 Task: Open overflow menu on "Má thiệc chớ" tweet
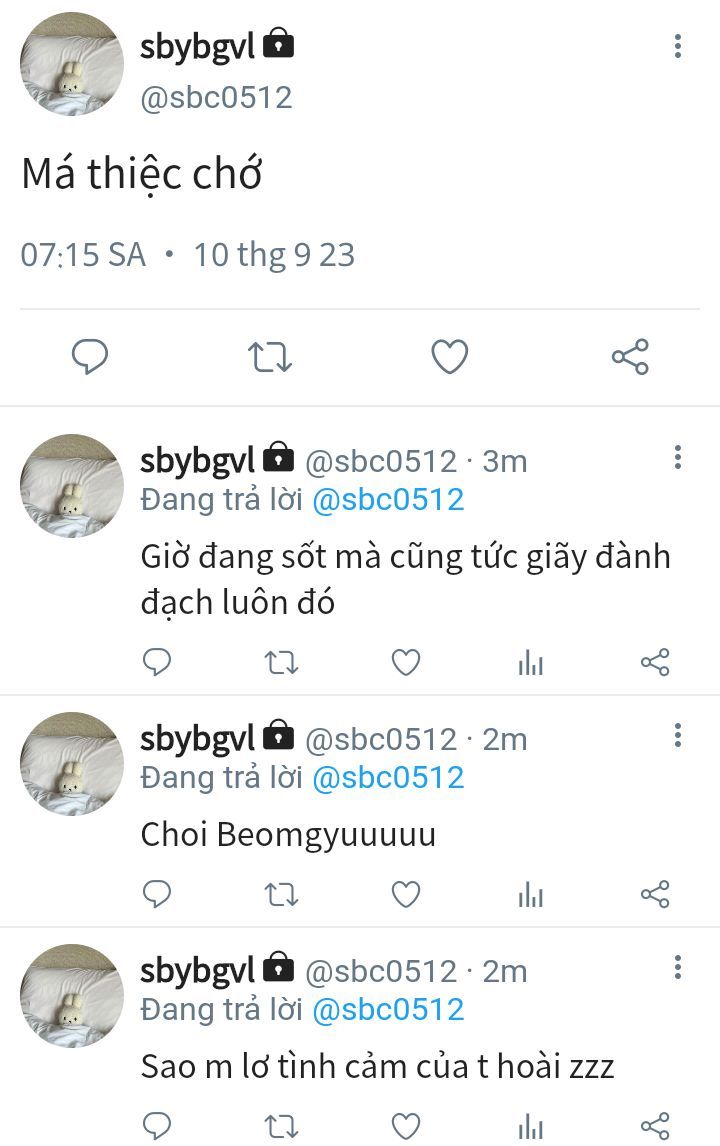point(678,46)
